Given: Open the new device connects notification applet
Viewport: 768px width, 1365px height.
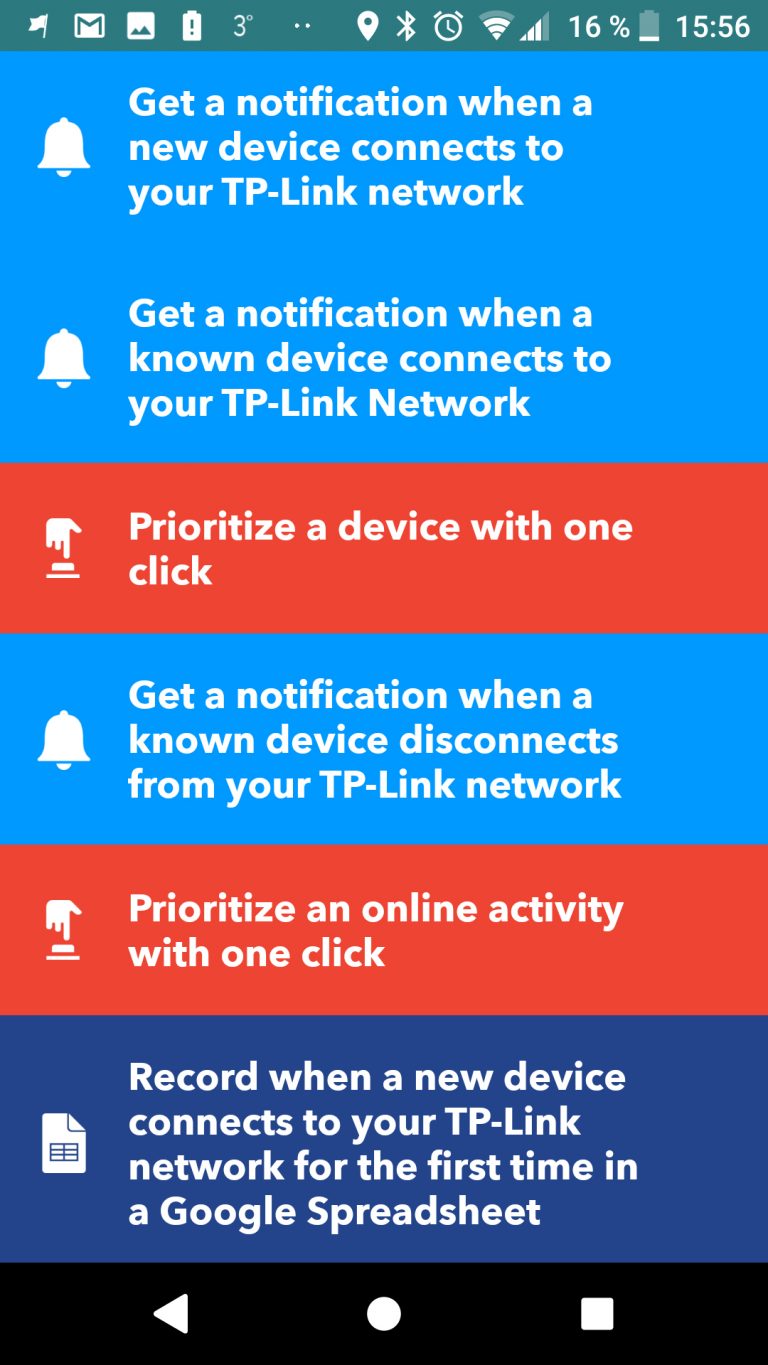Looking at the screenshot, I should (384, 147).
